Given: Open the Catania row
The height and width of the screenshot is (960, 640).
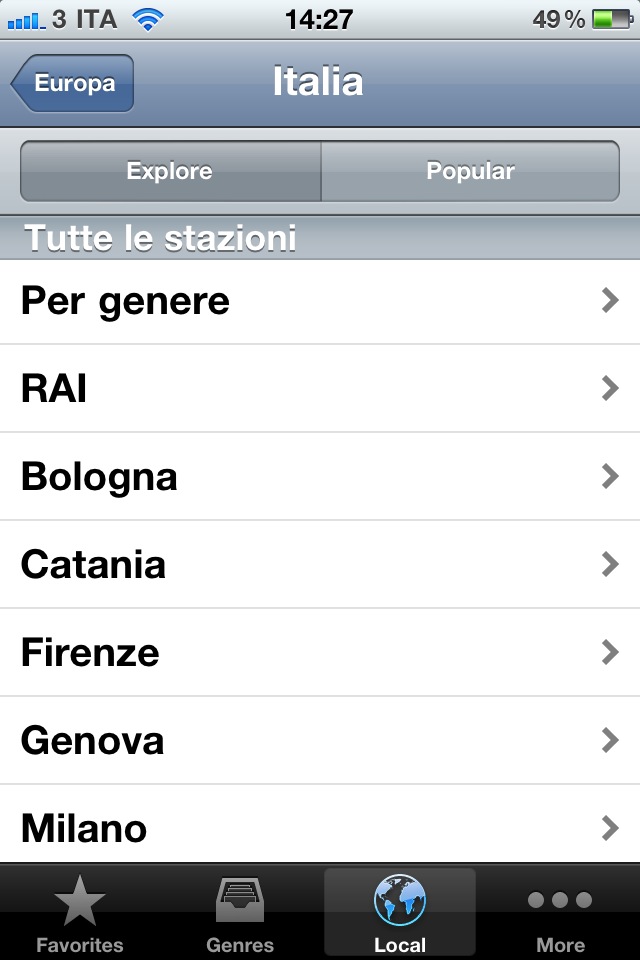Looking at the screenshot, I should 320,565.
